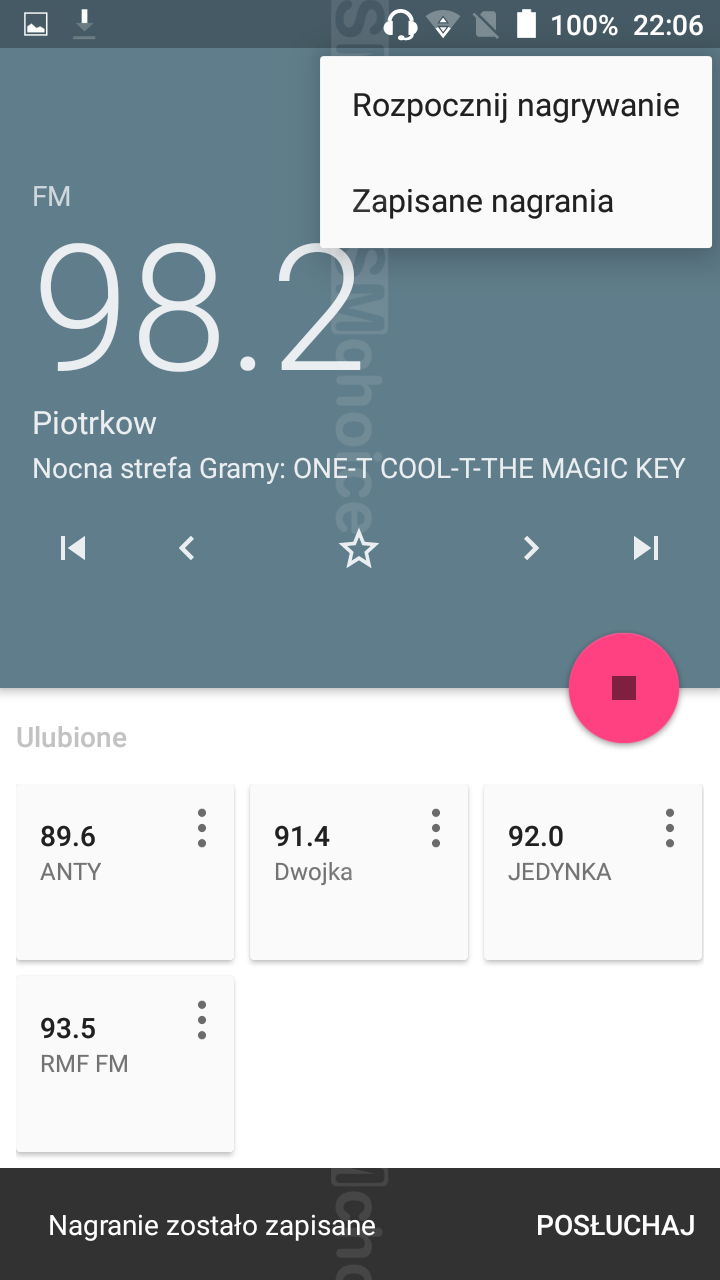
Task: Select Rozpocznij nagrywanie from the menu
Action: point(516,105)
